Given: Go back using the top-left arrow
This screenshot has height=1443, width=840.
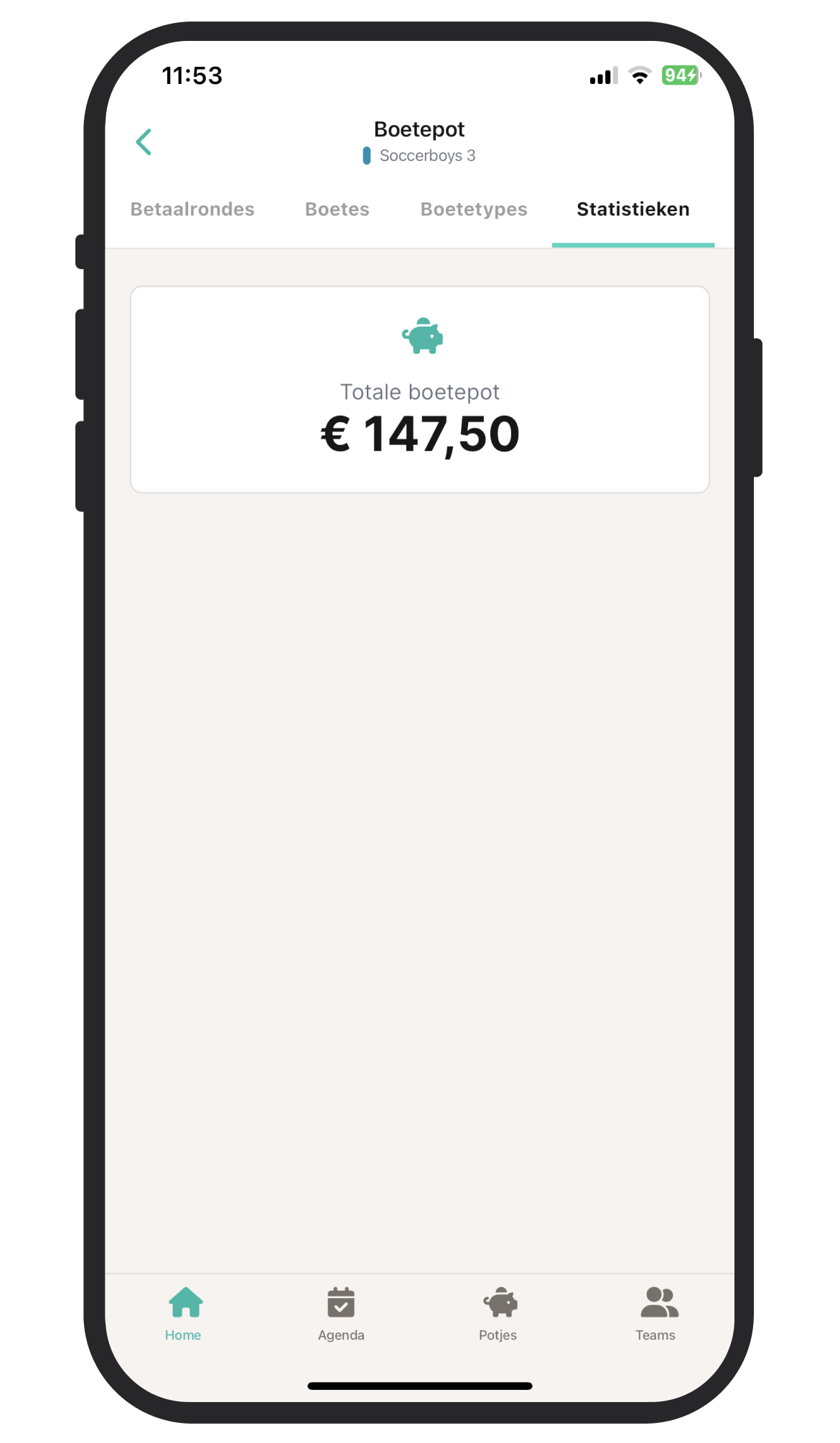Looking at the screenshot, I should tap(144, 142).
